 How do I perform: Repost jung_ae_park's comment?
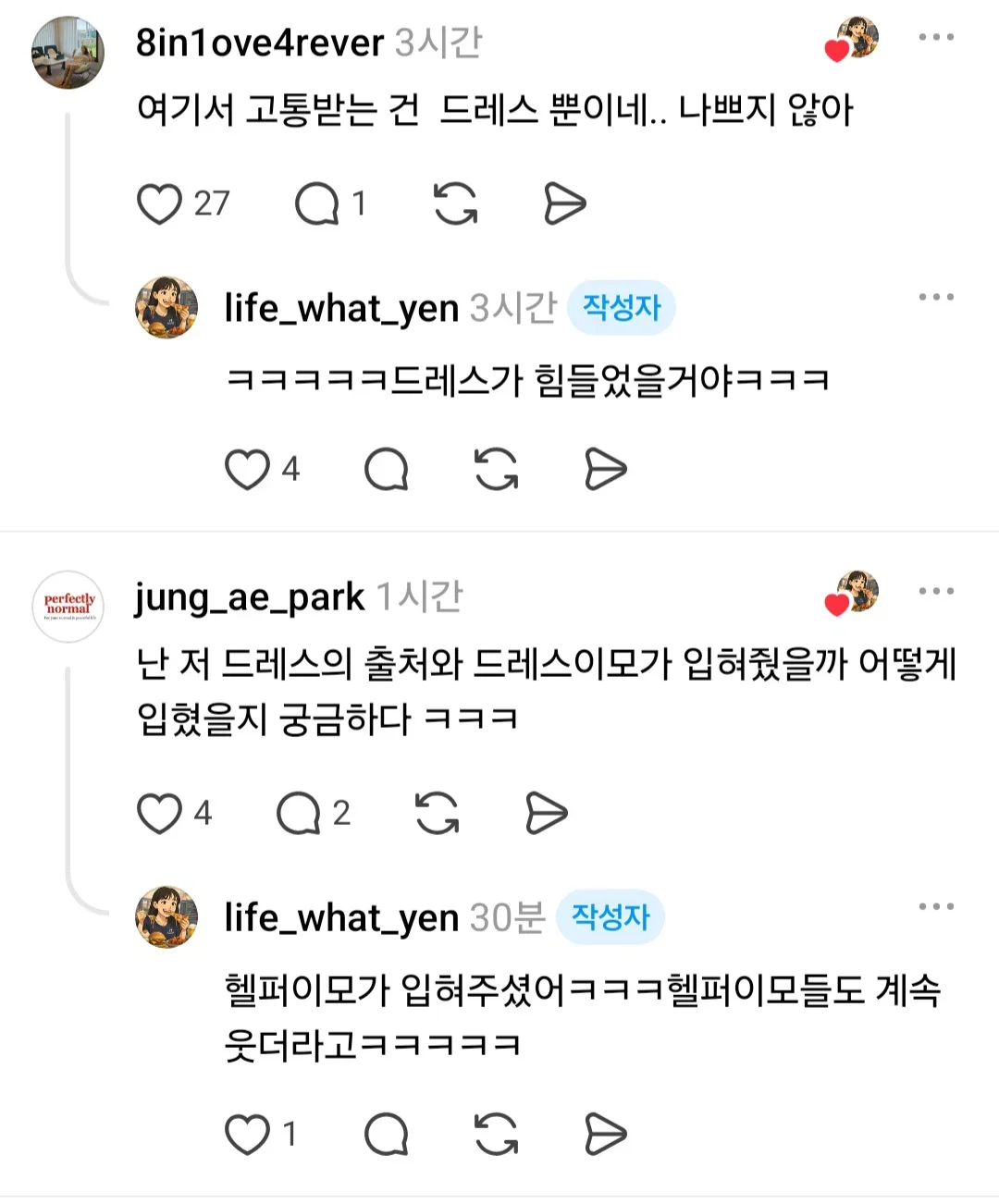pos(437,814)
